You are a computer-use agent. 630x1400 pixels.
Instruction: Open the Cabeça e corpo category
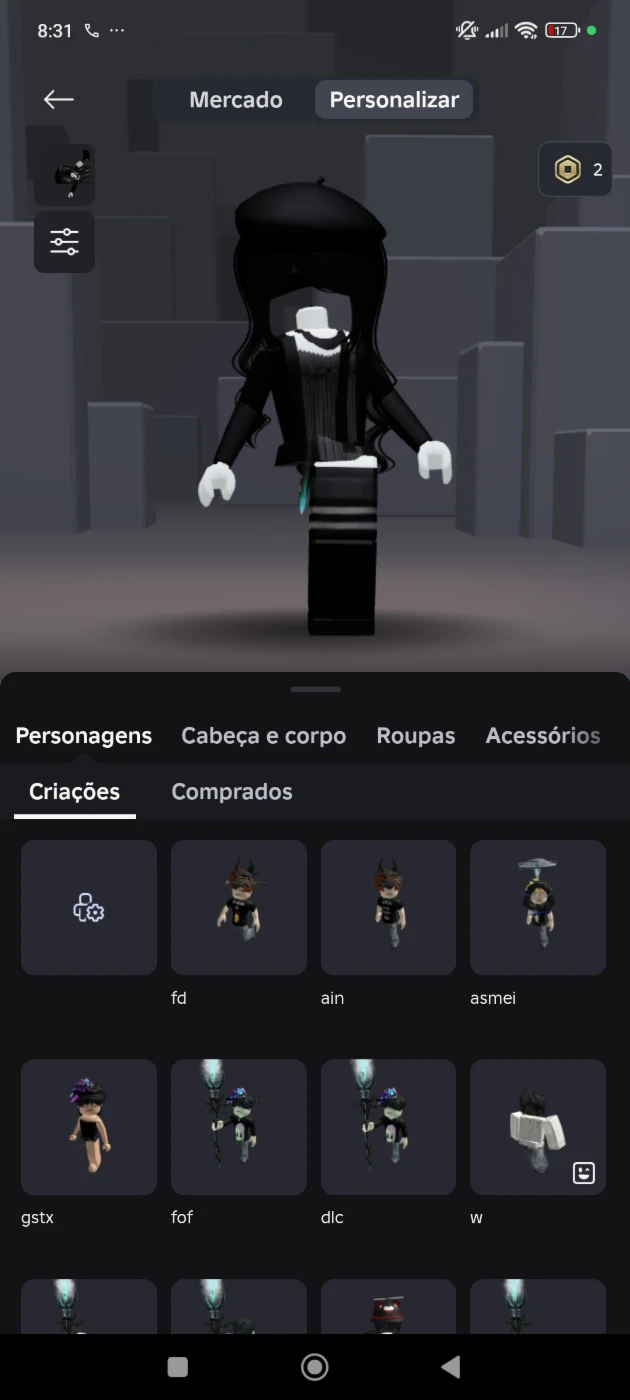click(263, 736)
